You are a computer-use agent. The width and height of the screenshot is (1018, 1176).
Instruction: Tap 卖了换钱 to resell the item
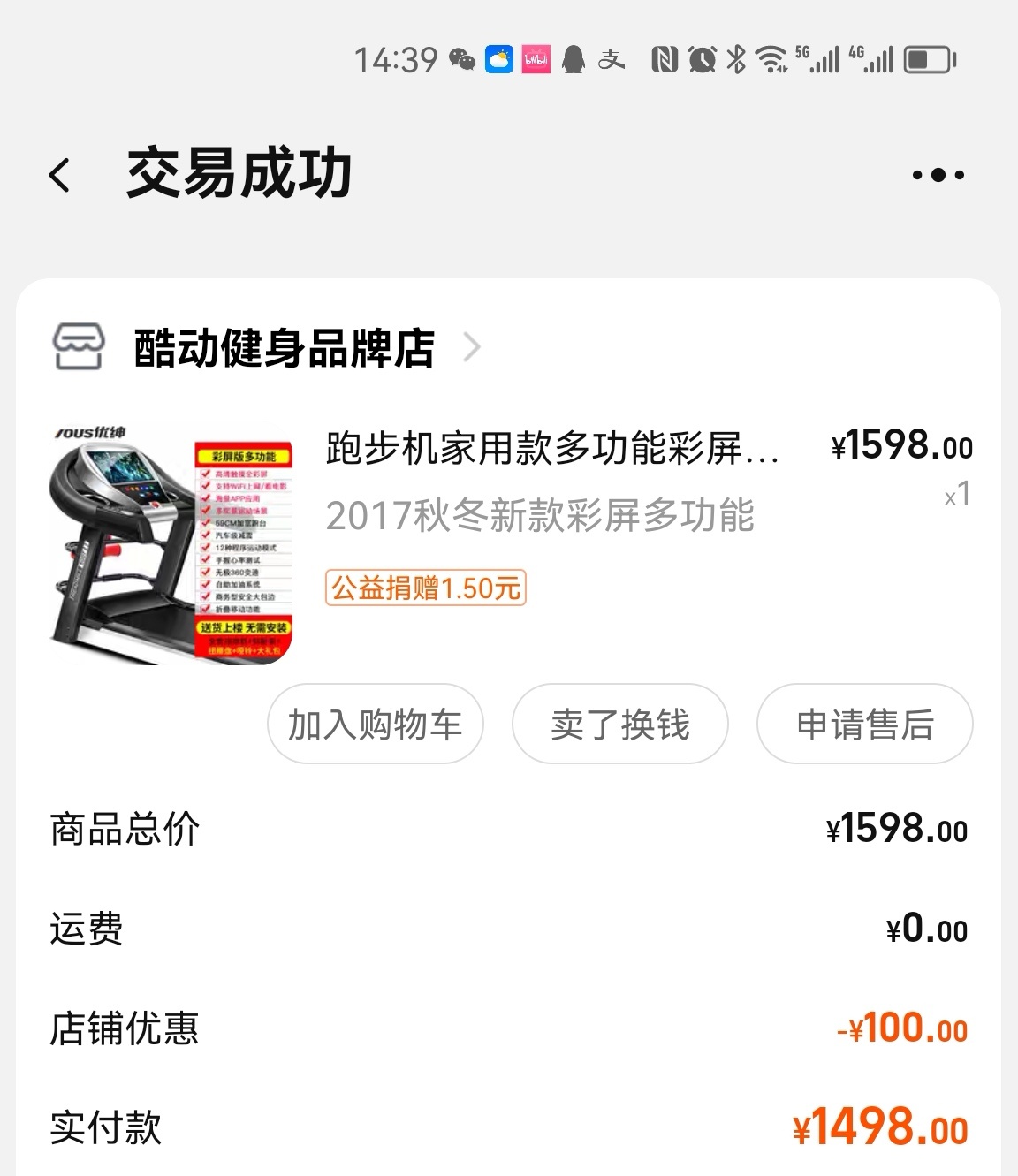tap(619, 724)
